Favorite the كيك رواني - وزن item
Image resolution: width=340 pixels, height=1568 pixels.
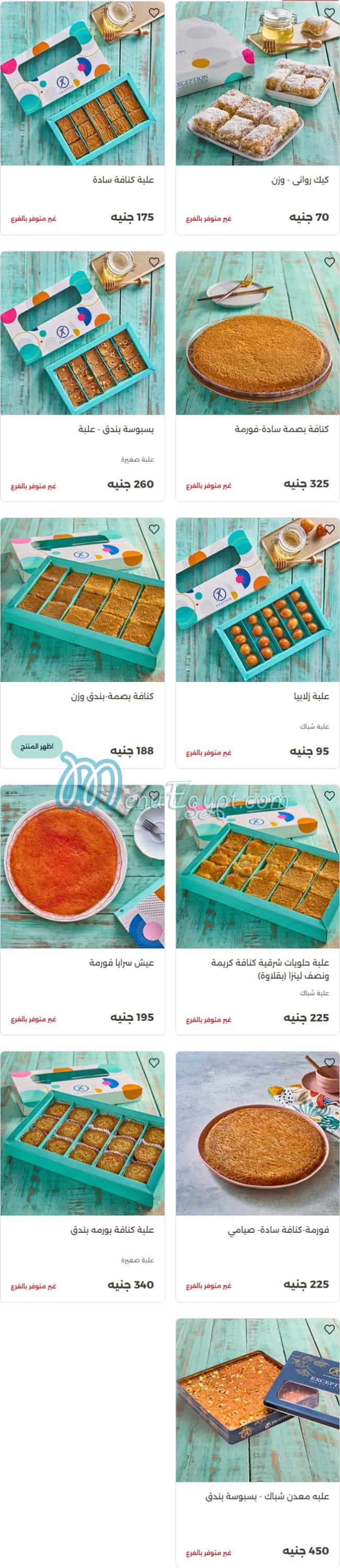pos(329,13)
